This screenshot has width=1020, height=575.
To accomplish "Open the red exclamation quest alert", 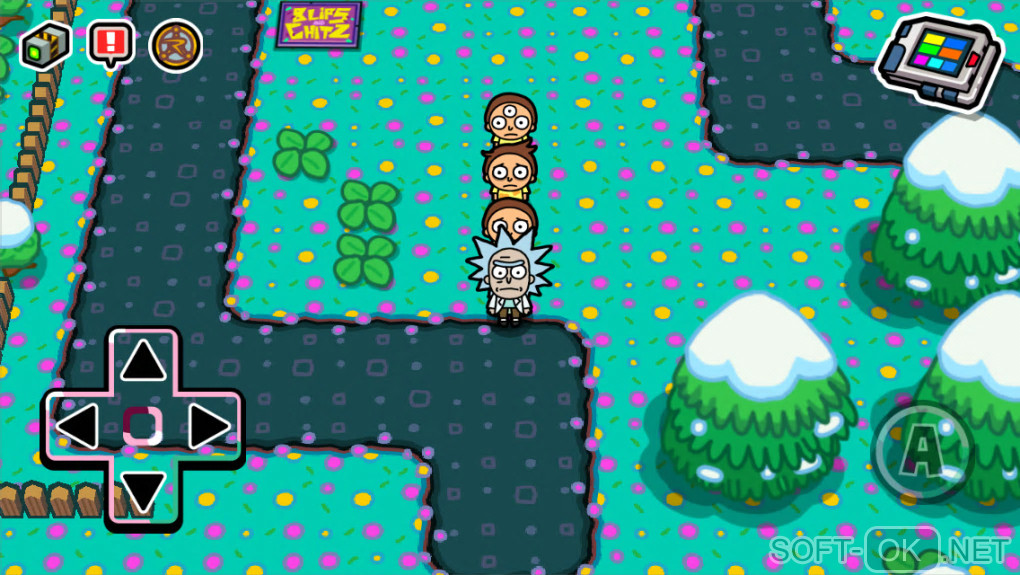I will point(111,44).
